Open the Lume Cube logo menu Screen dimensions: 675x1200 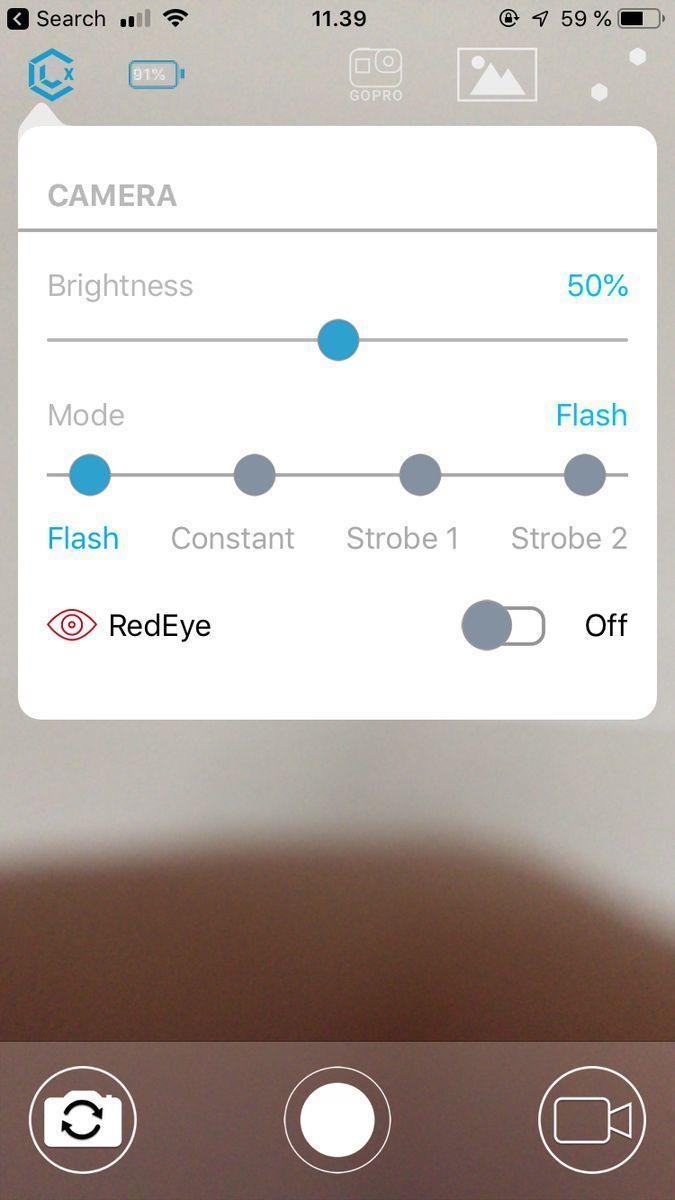coord(51,74)
